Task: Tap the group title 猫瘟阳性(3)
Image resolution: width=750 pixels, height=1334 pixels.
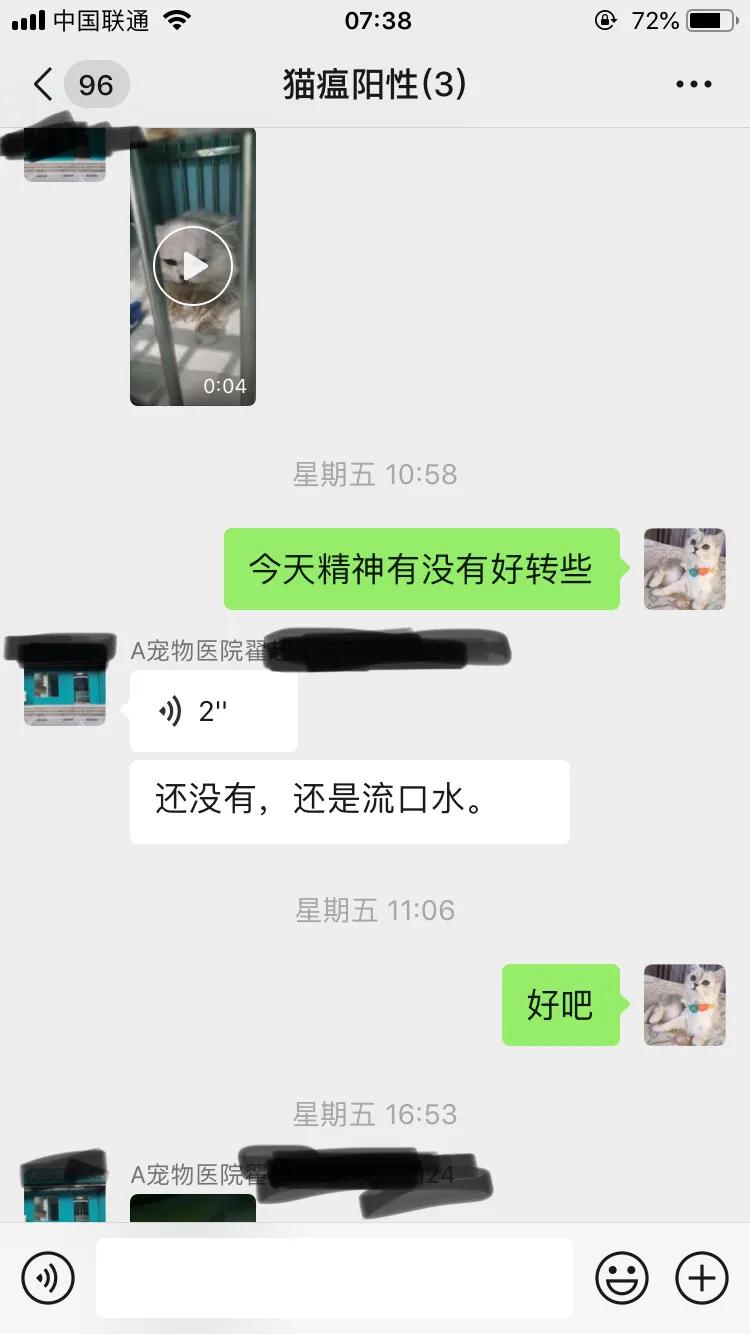Action: [375, 84]
